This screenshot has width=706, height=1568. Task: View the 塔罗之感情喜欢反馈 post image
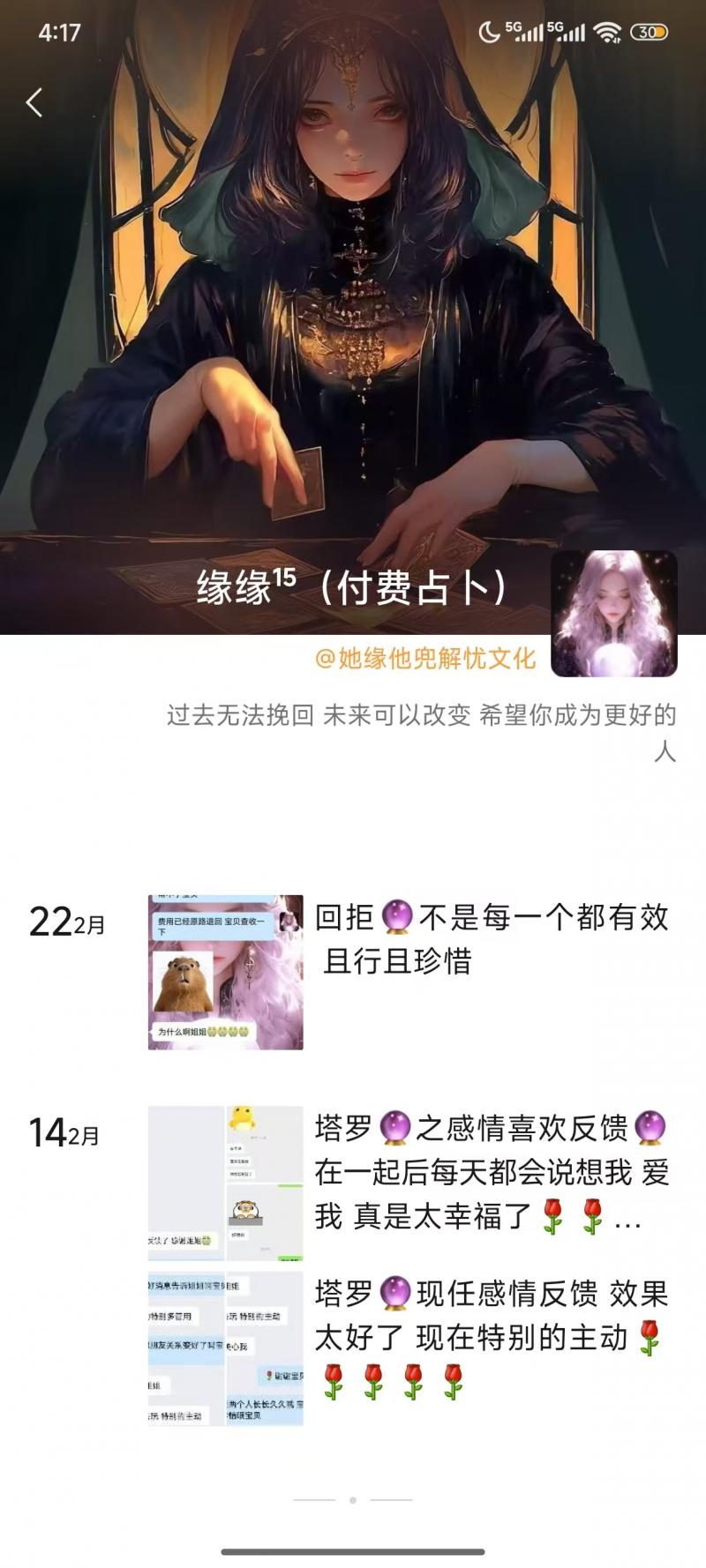coord(225,1183)
